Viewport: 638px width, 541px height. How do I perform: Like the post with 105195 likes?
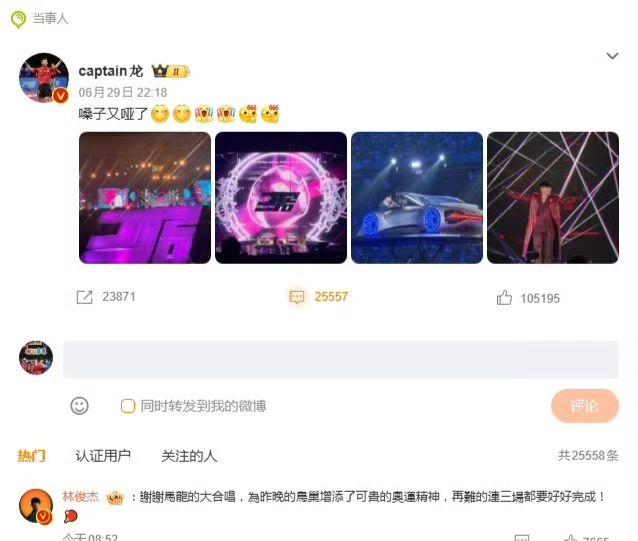pyautogui.click(x=505, y=298)
